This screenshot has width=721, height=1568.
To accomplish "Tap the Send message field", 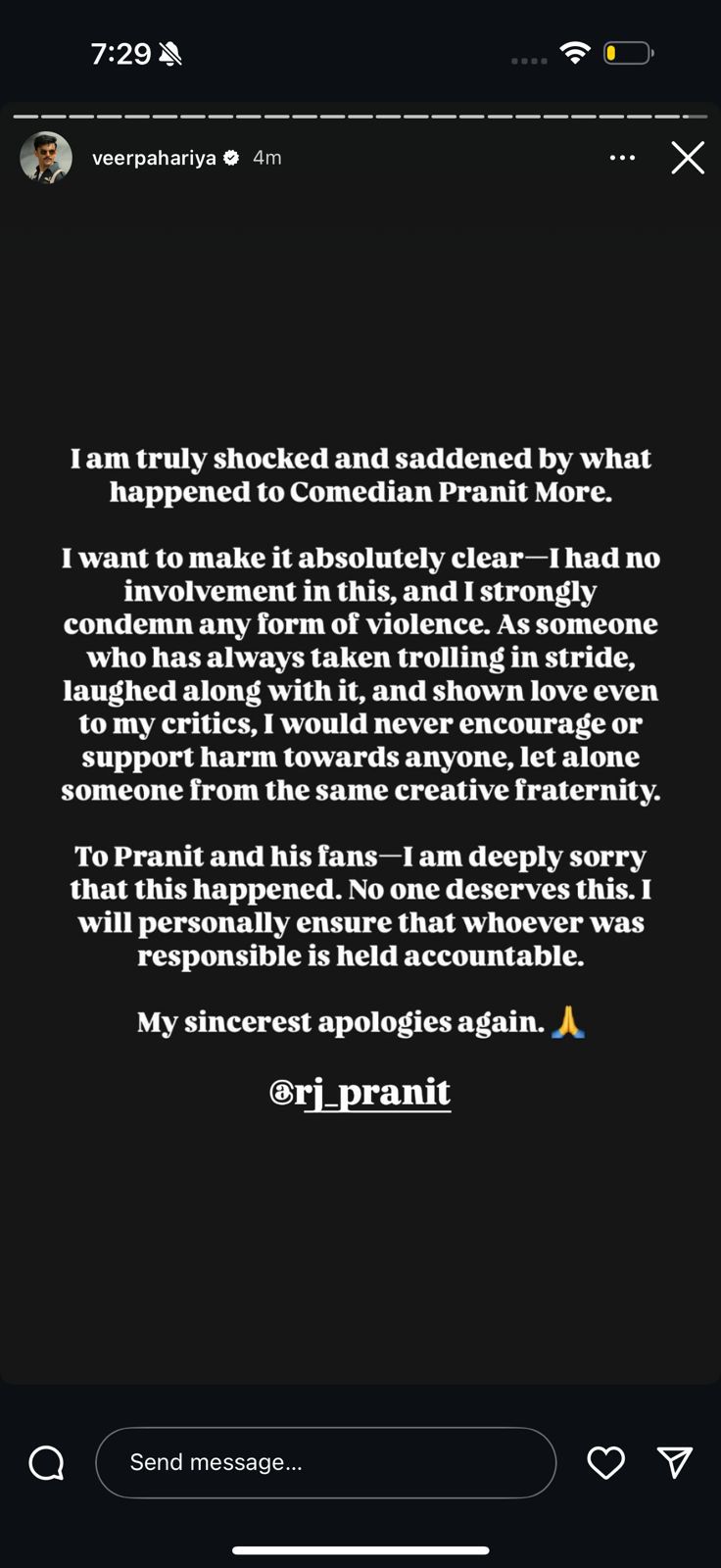I will (x=325, y=1462).
